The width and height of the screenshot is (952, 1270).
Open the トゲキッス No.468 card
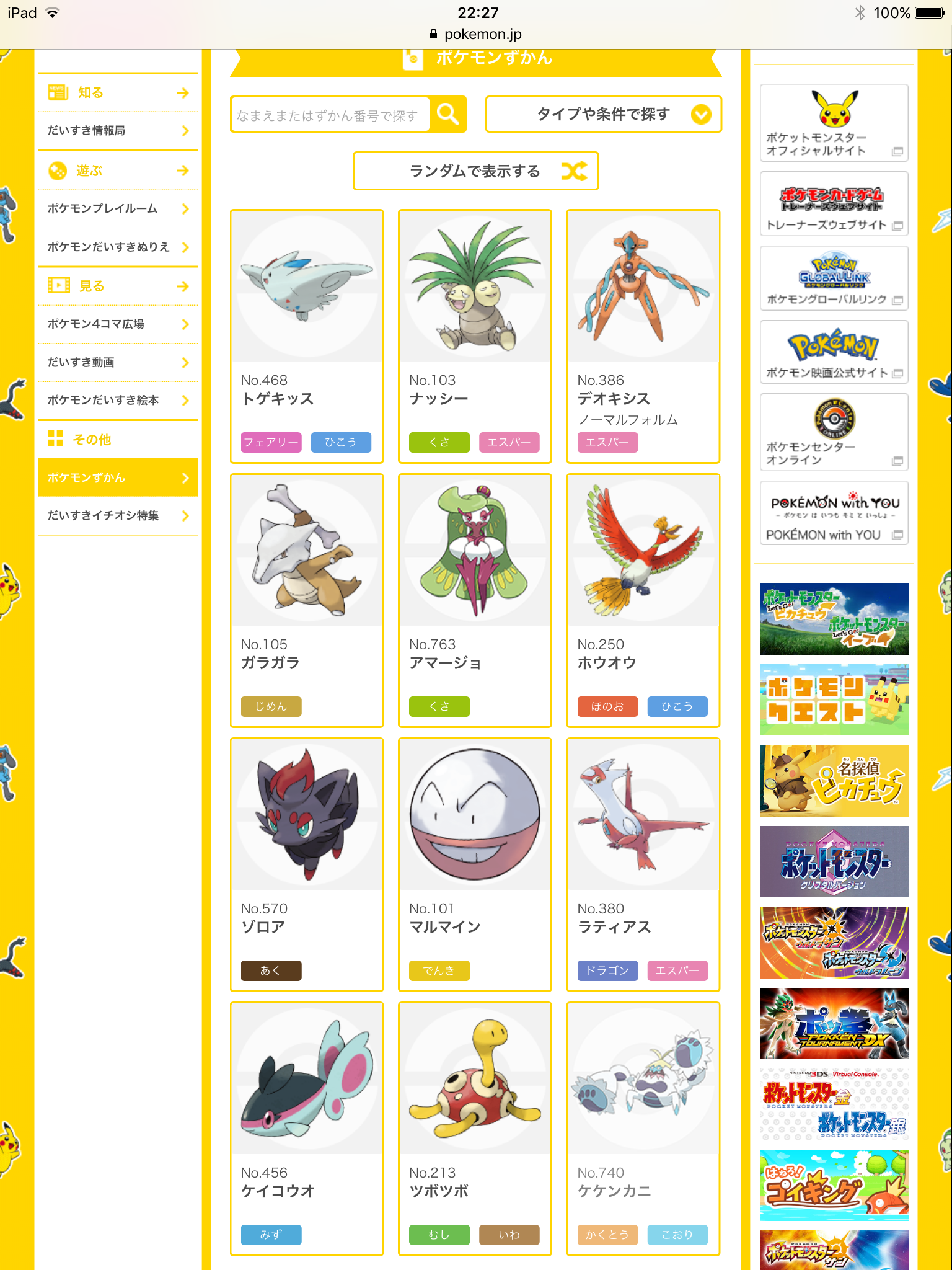click(307, 335)
